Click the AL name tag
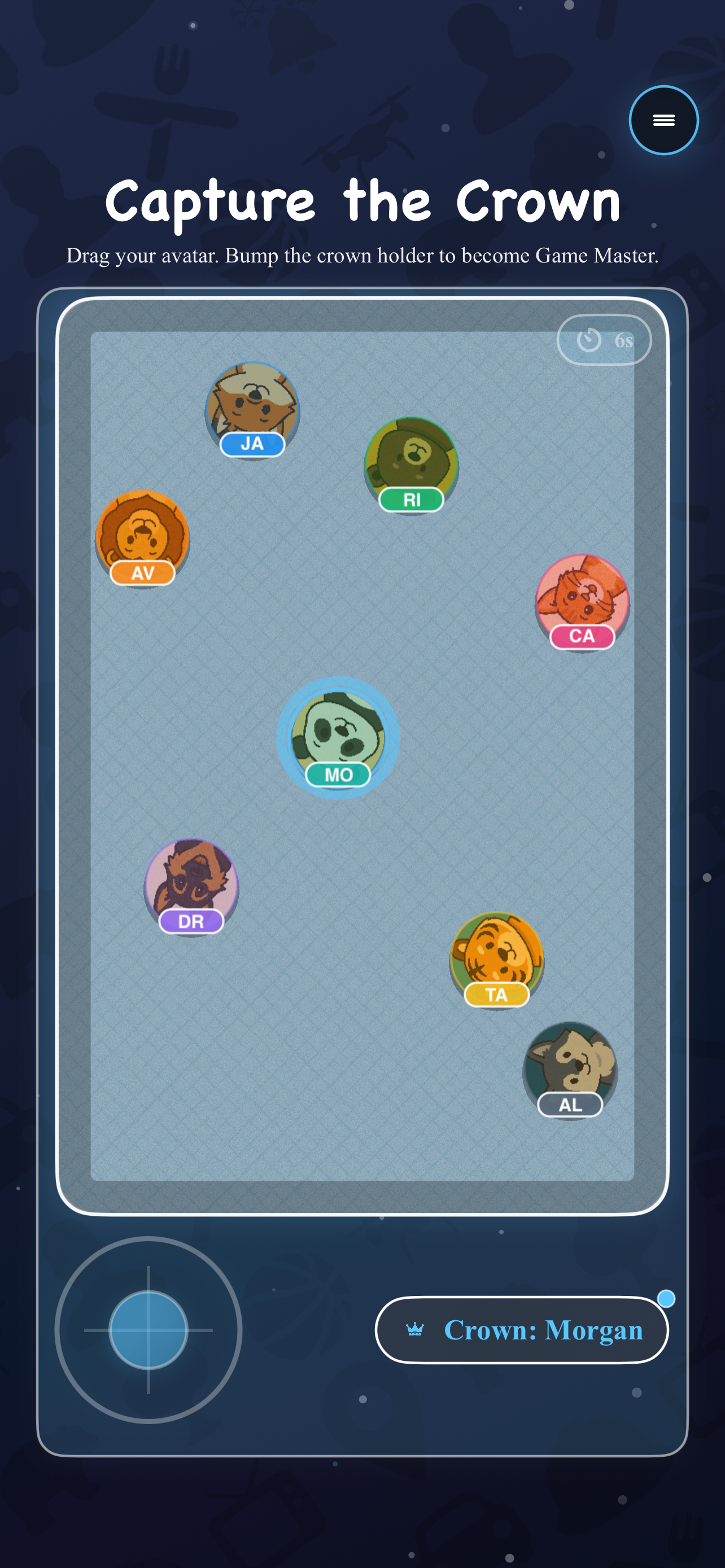Viewport: 725px width, 1568px height. pyautogui.click(x=569, y=1104)
